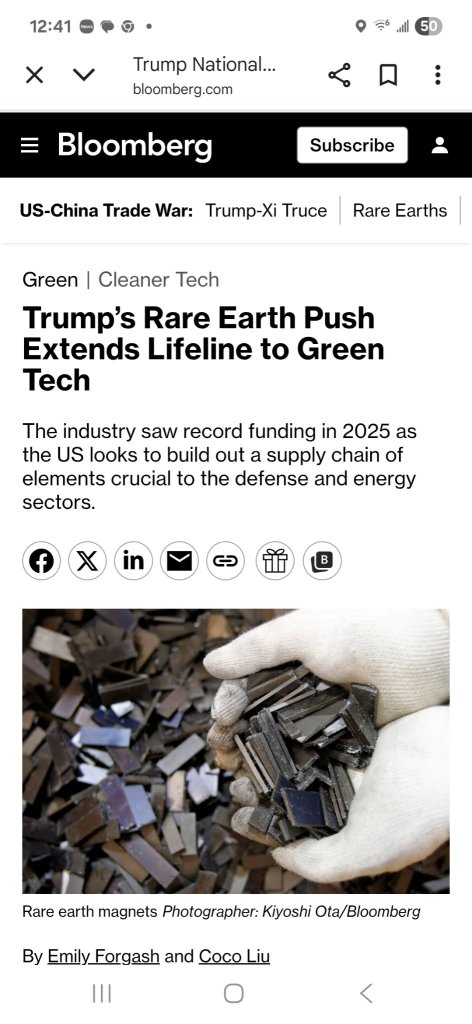Image resolution: width=472 pixels, height=1024 pixels.
Task: Open the account profile icon
Action: point(440,145)
